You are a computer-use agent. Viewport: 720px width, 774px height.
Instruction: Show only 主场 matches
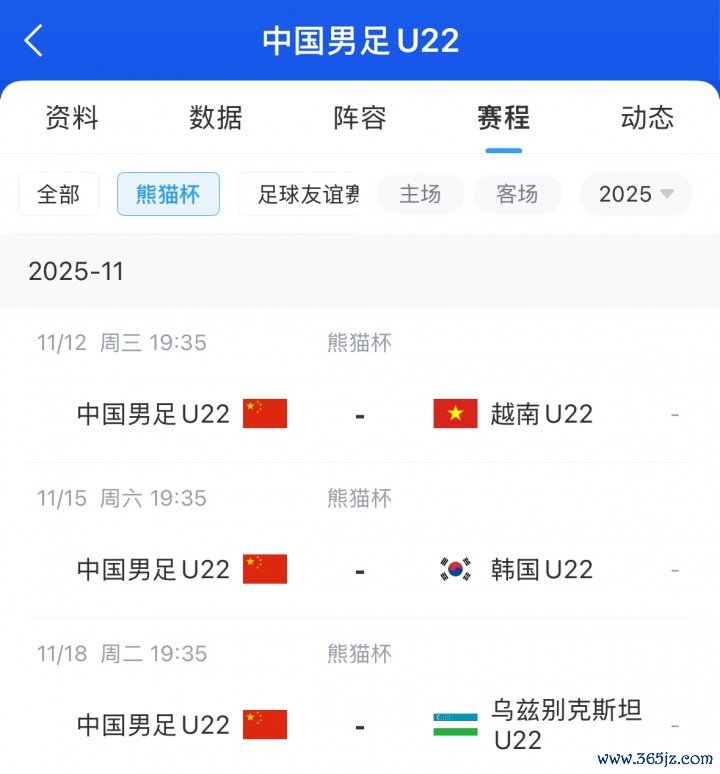coord(420,194)
